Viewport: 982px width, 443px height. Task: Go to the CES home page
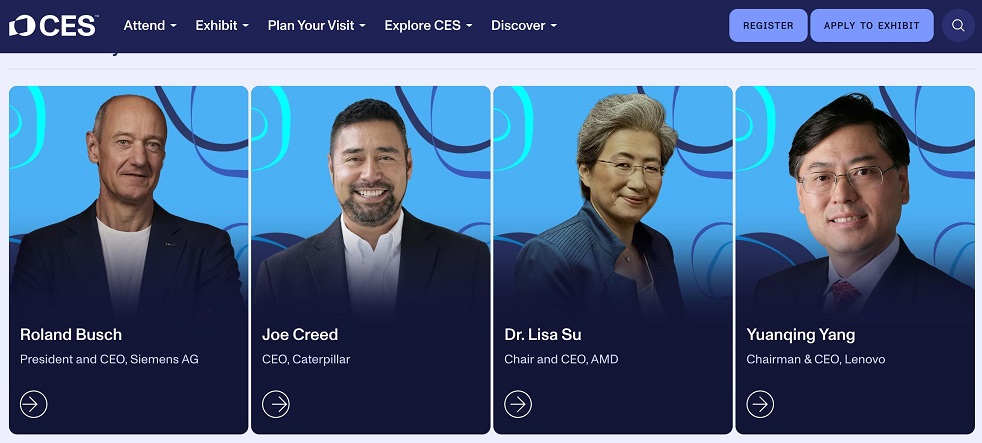(54, 26)
